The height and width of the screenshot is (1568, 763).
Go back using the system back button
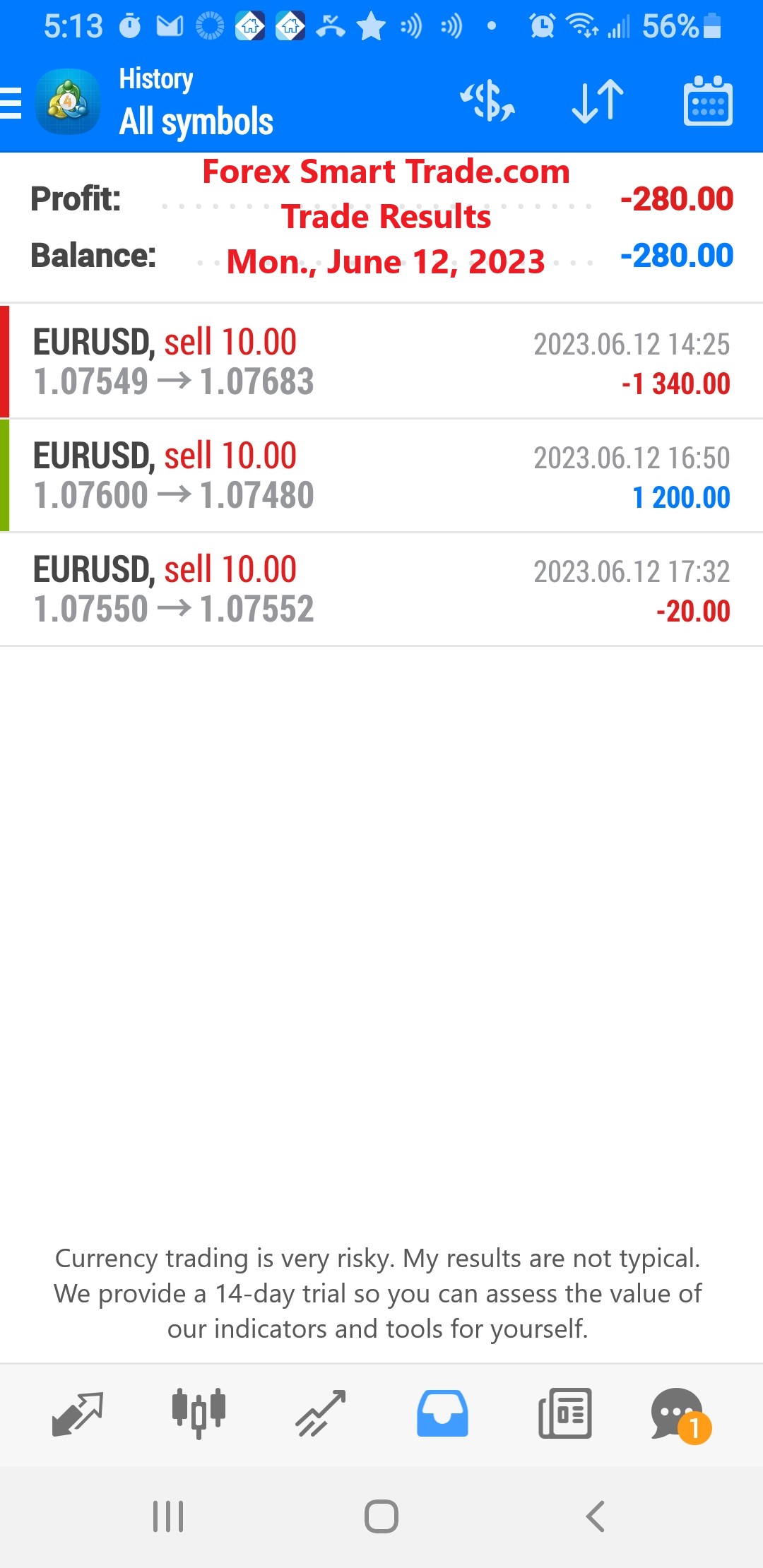(x=595, y=1516)
